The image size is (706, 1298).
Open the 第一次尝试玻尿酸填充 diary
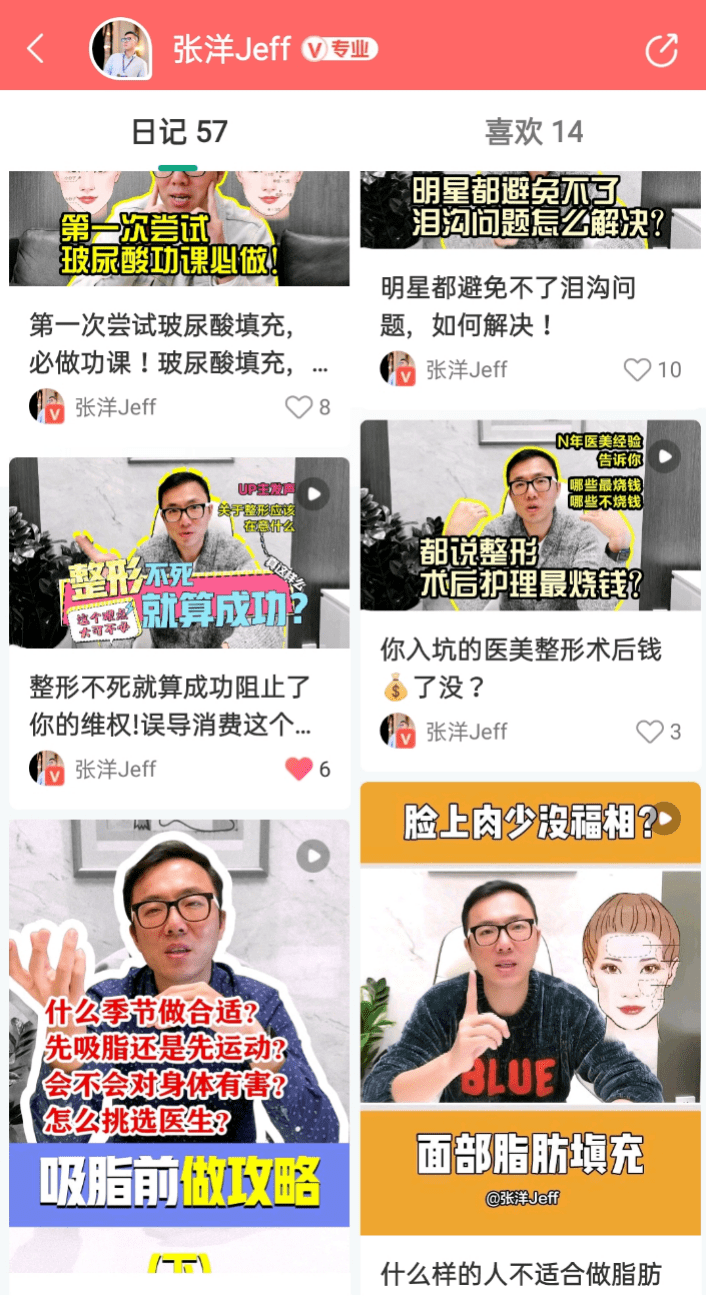179,343
